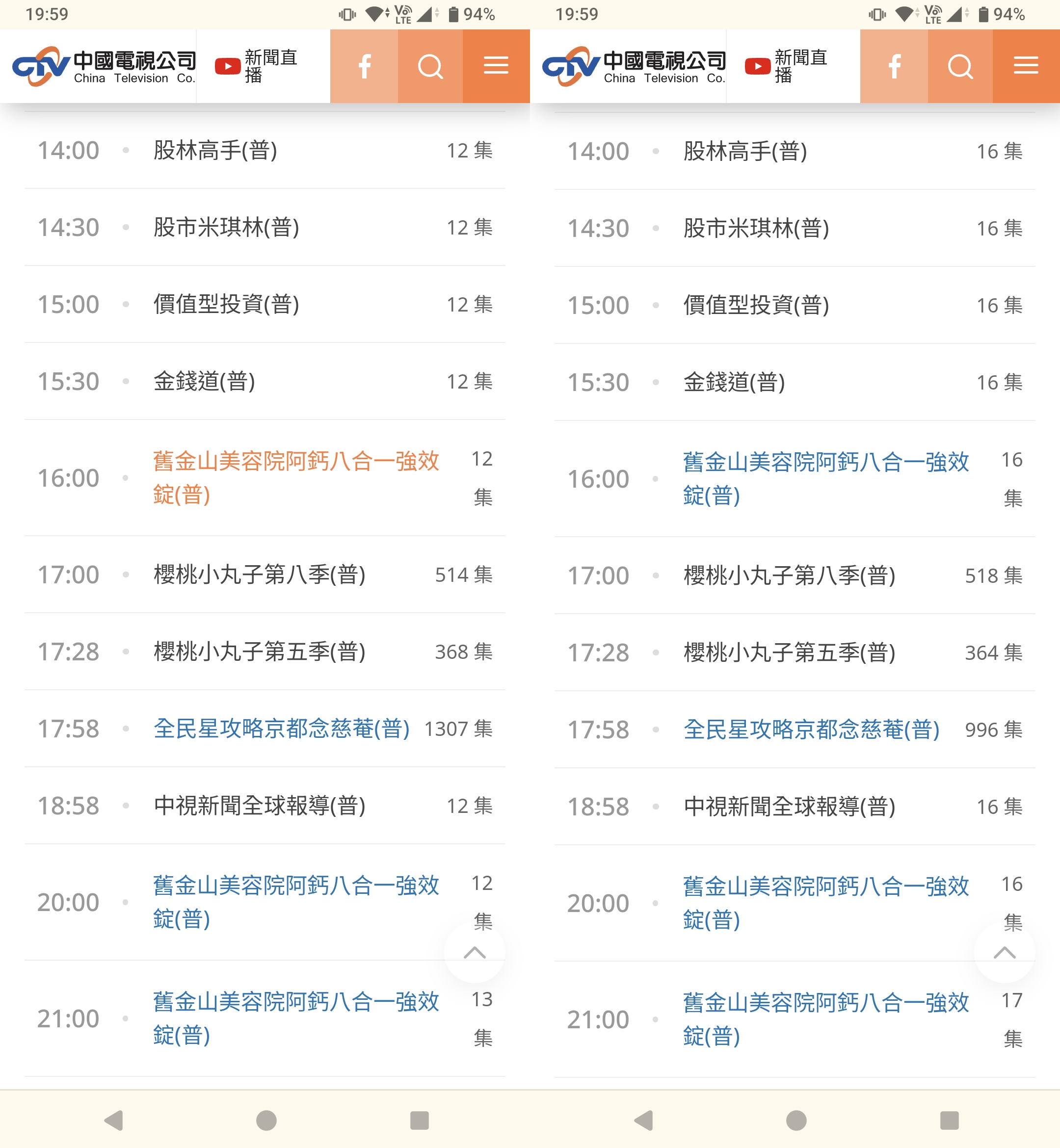Open the hamburger menu in the left pane
Viewport: 1060px width, 1148px height.
(496, 66)
